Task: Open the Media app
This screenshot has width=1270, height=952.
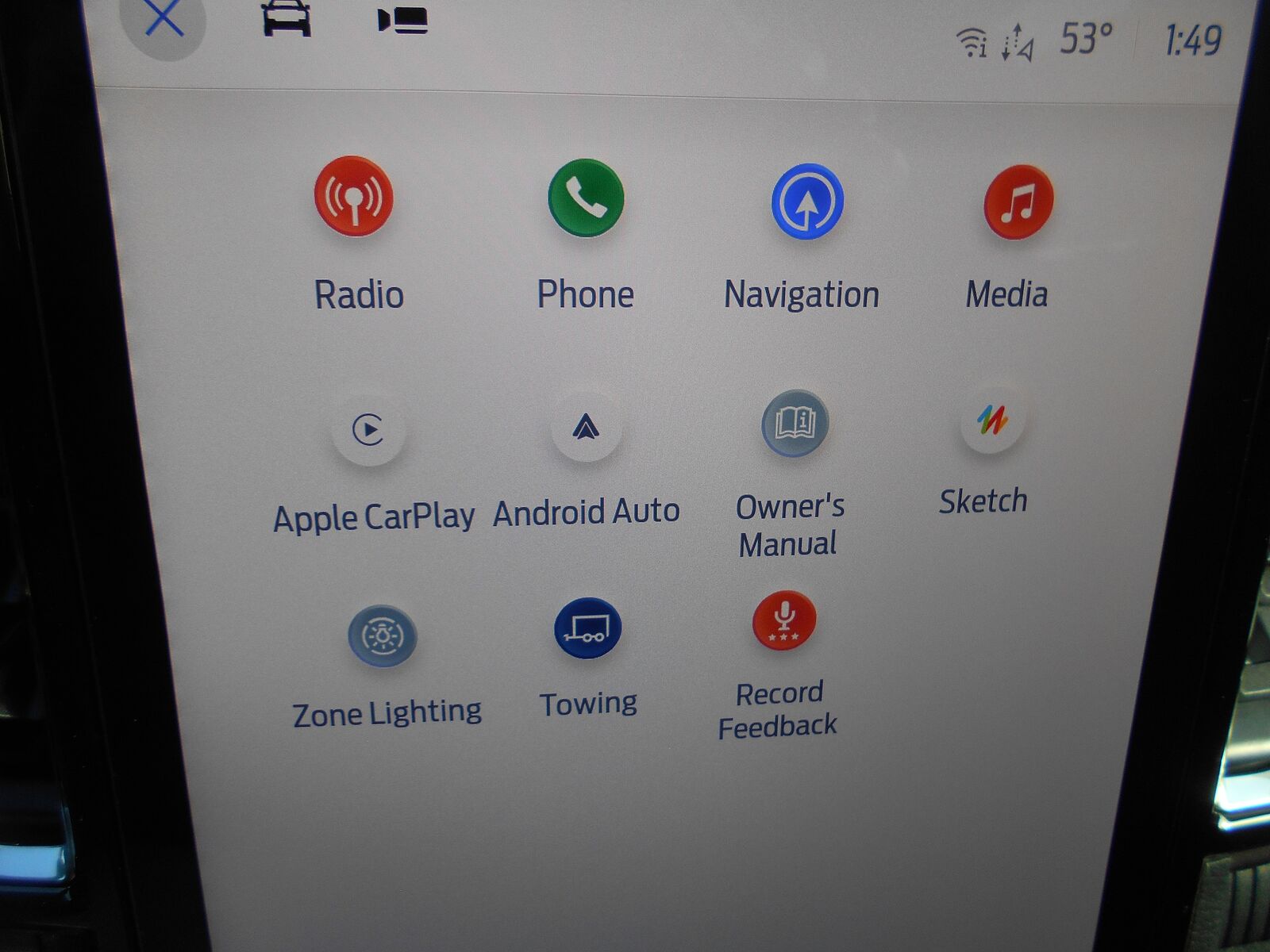Action: (x=1018, y=202)
